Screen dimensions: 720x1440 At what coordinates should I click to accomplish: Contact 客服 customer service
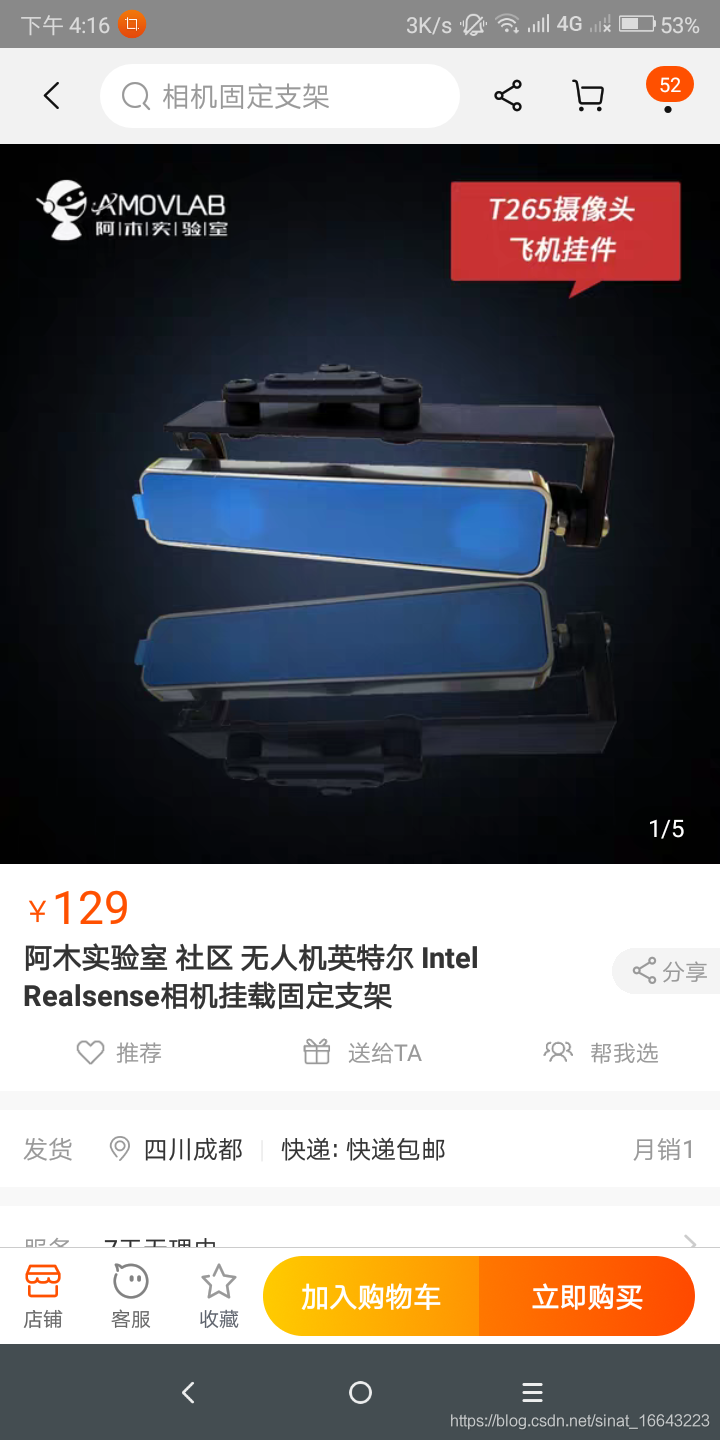(131, 1296)
